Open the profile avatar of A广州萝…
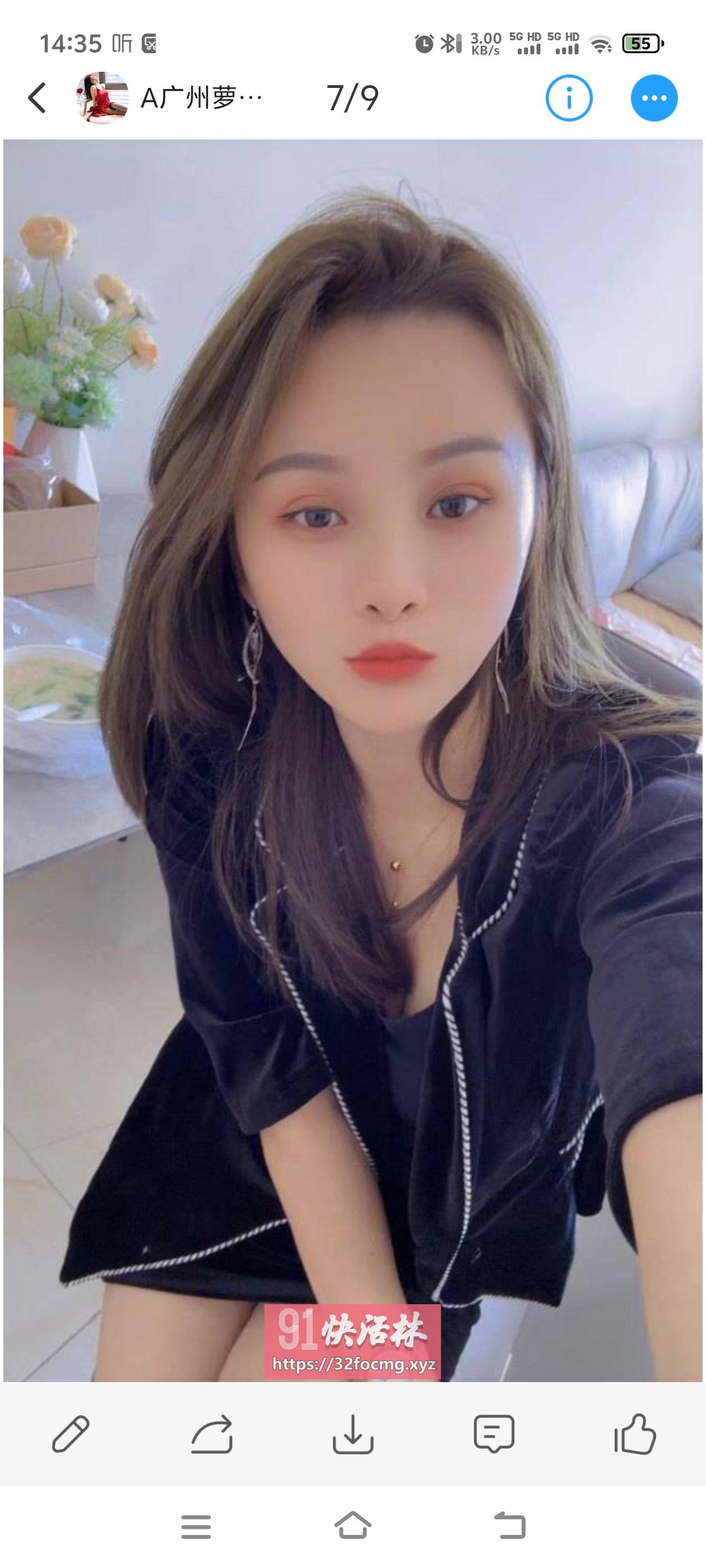 click(x=102, y=98)
